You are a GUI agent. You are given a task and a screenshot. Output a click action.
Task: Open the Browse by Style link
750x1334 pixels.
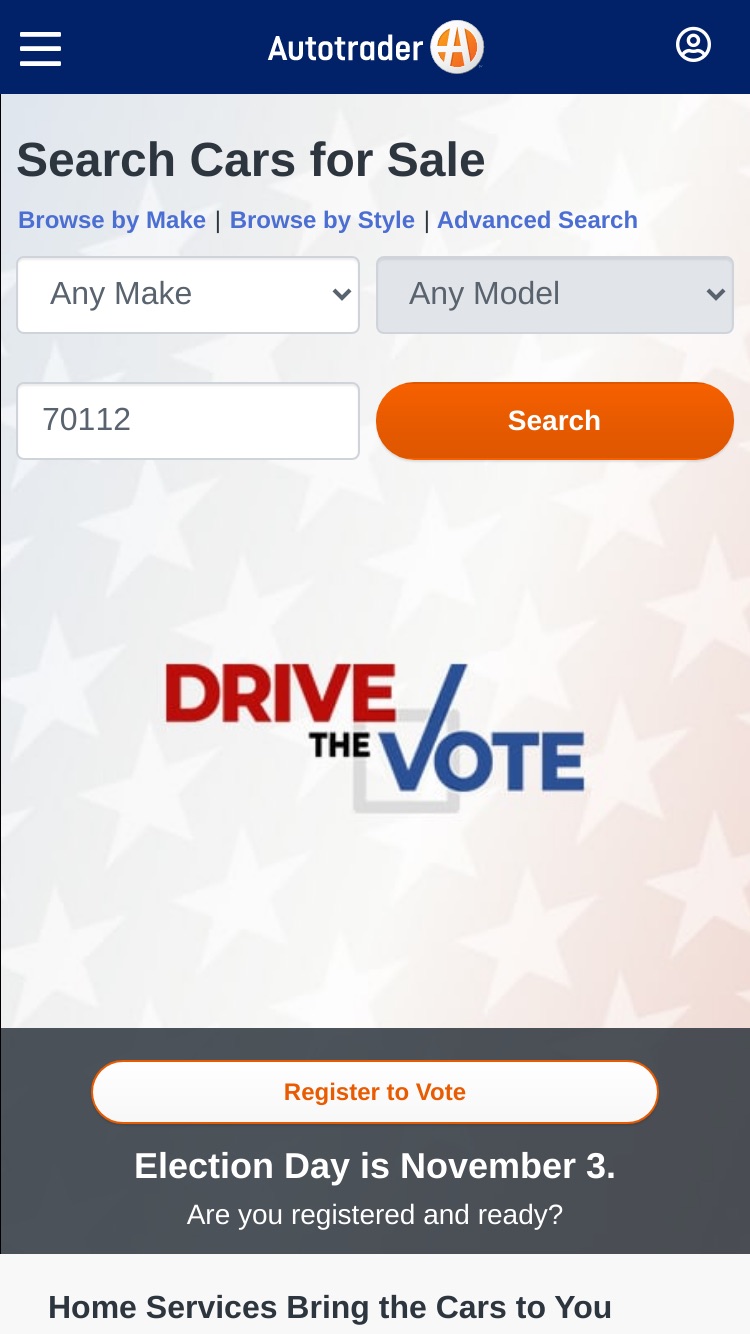tap(322, 220)
